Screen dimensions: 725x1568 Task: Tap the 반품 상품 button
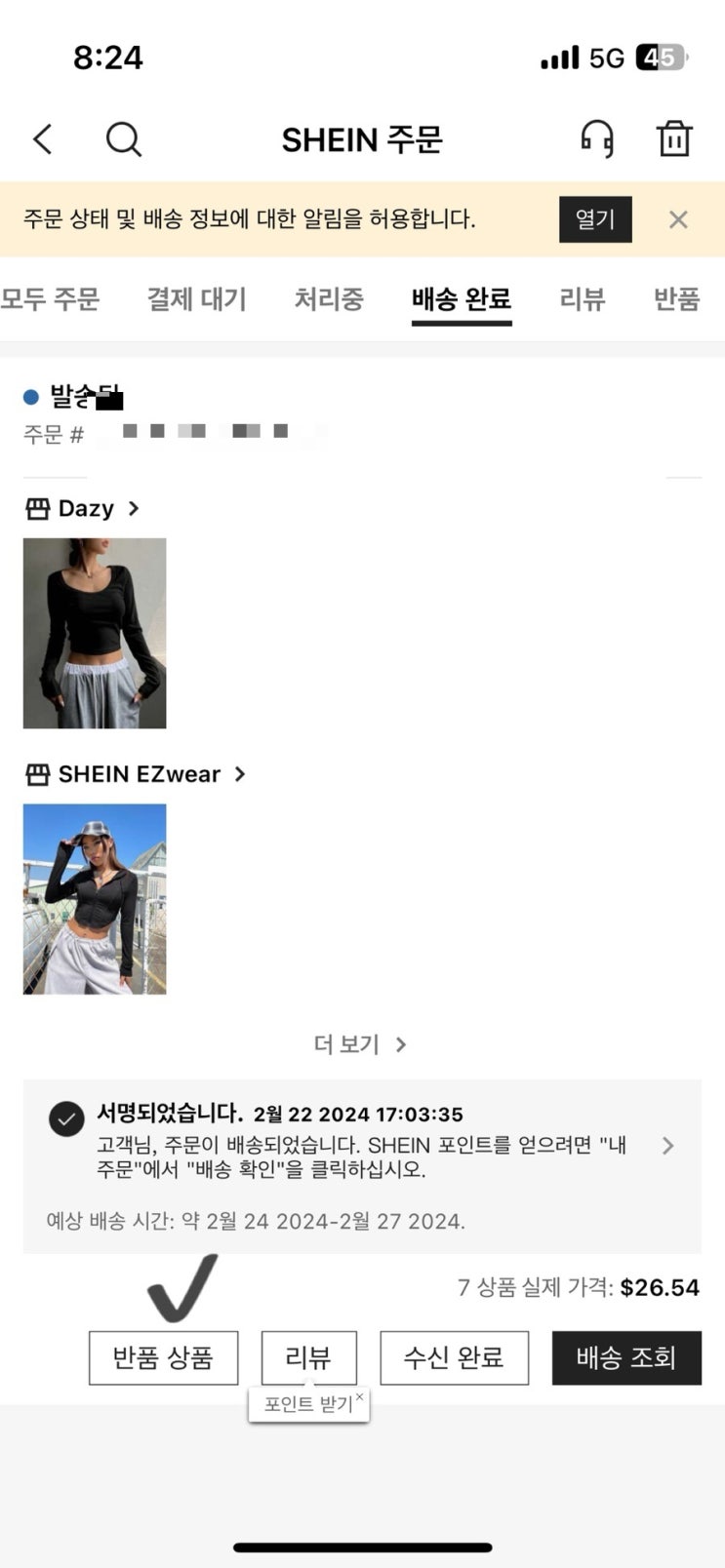point(163,1357)
